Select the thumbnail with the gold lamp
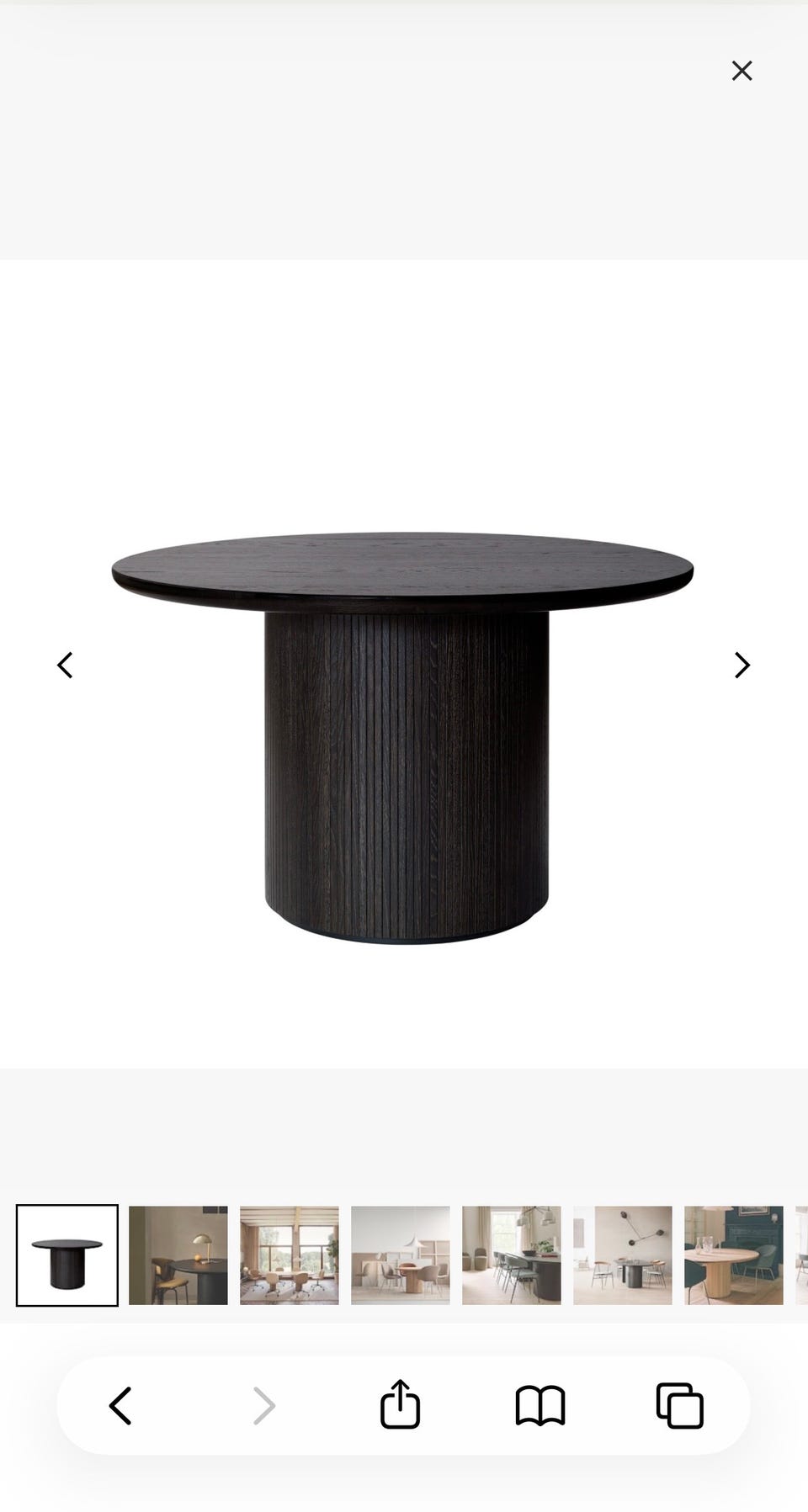 click(178, 1255)
